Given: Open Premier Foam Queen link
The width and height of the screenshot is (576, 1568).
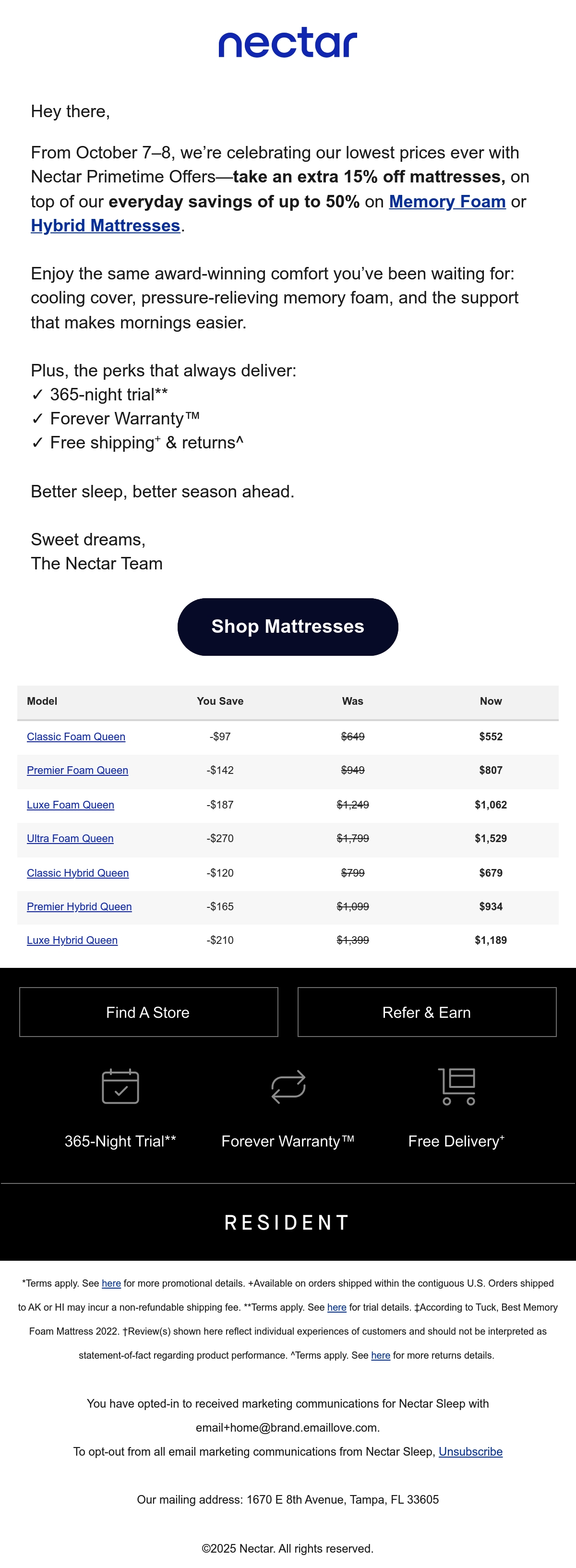Looking at the screenshot, I should (x=77, y=770).
